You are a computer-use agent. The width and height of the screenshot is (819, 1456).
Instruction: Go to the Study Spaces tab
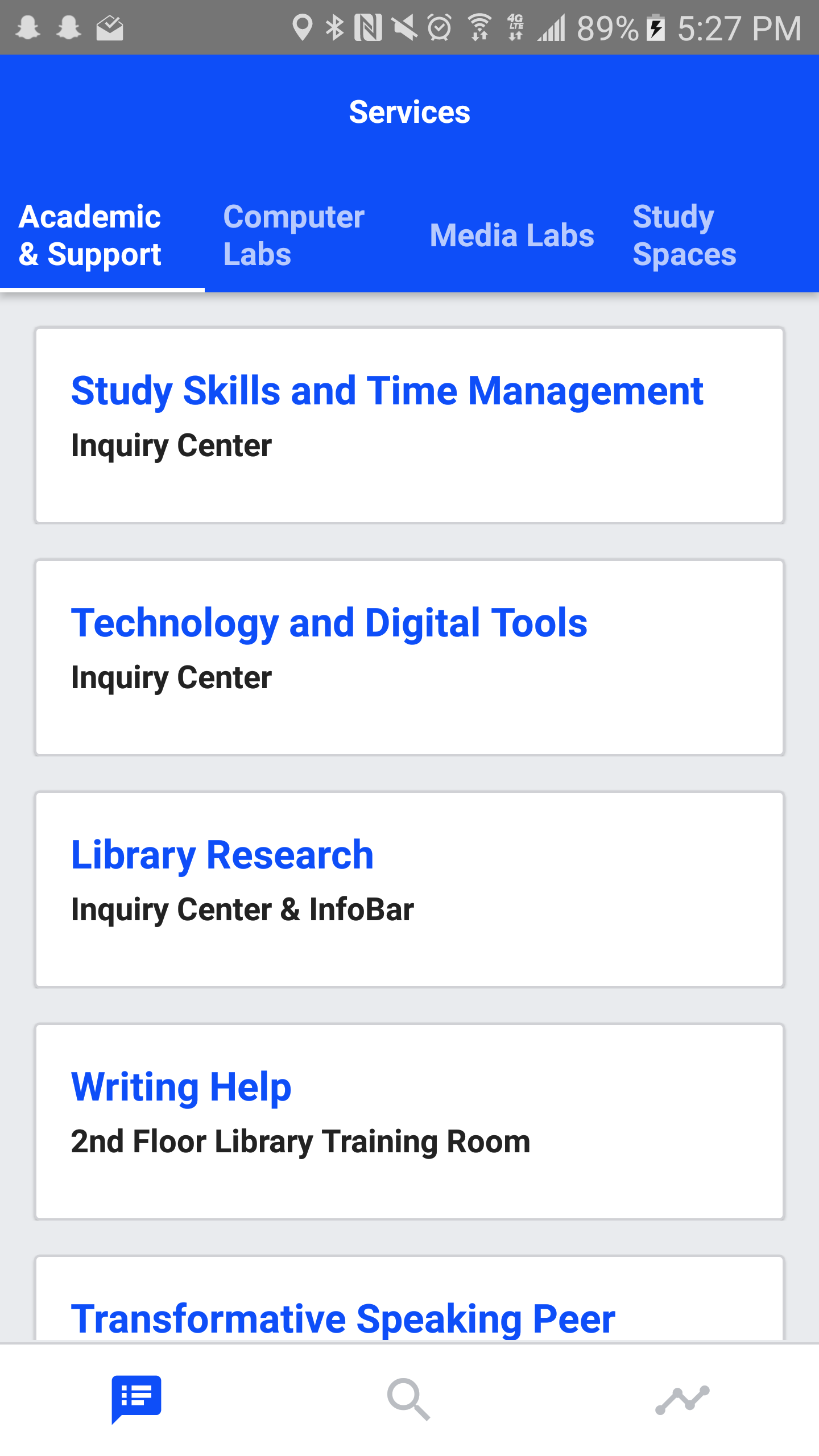(x=717, y=235)
